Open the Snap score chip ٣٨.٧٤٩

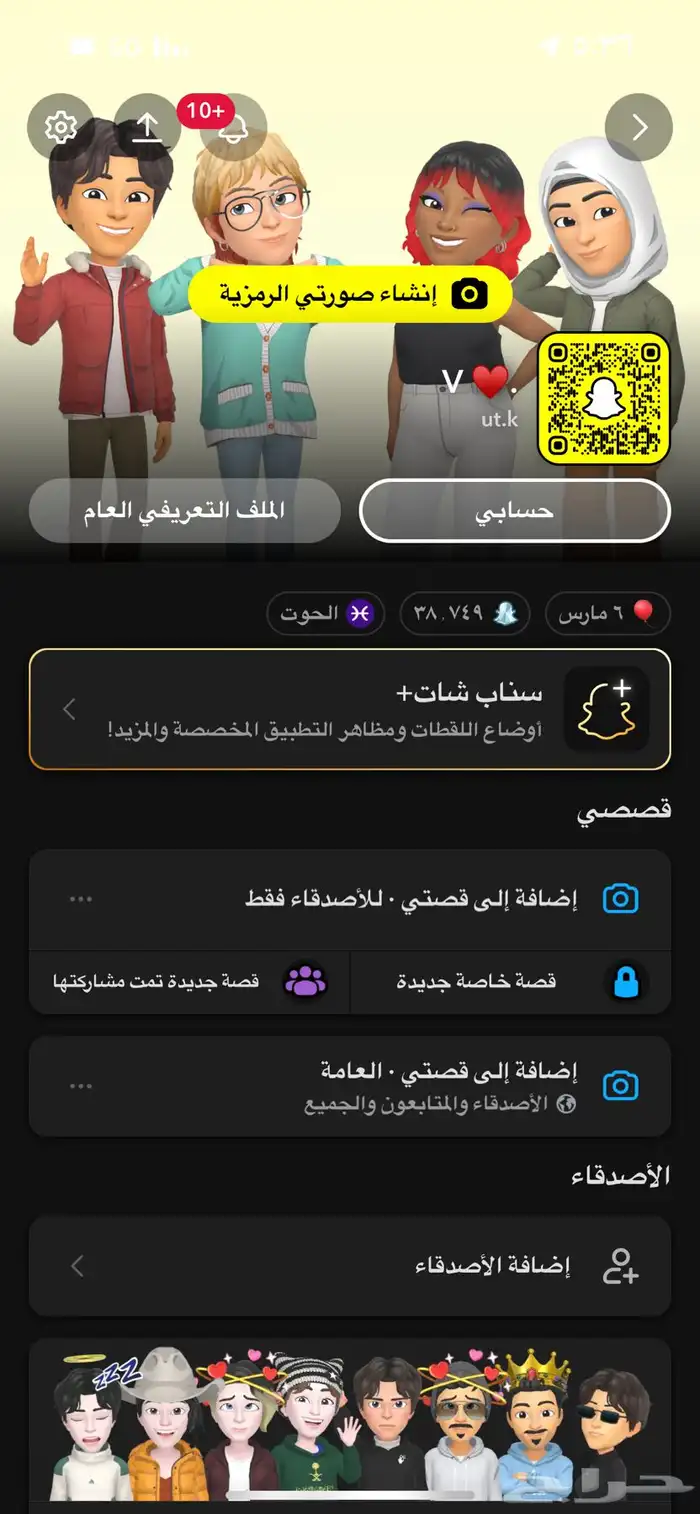point(467,613)
